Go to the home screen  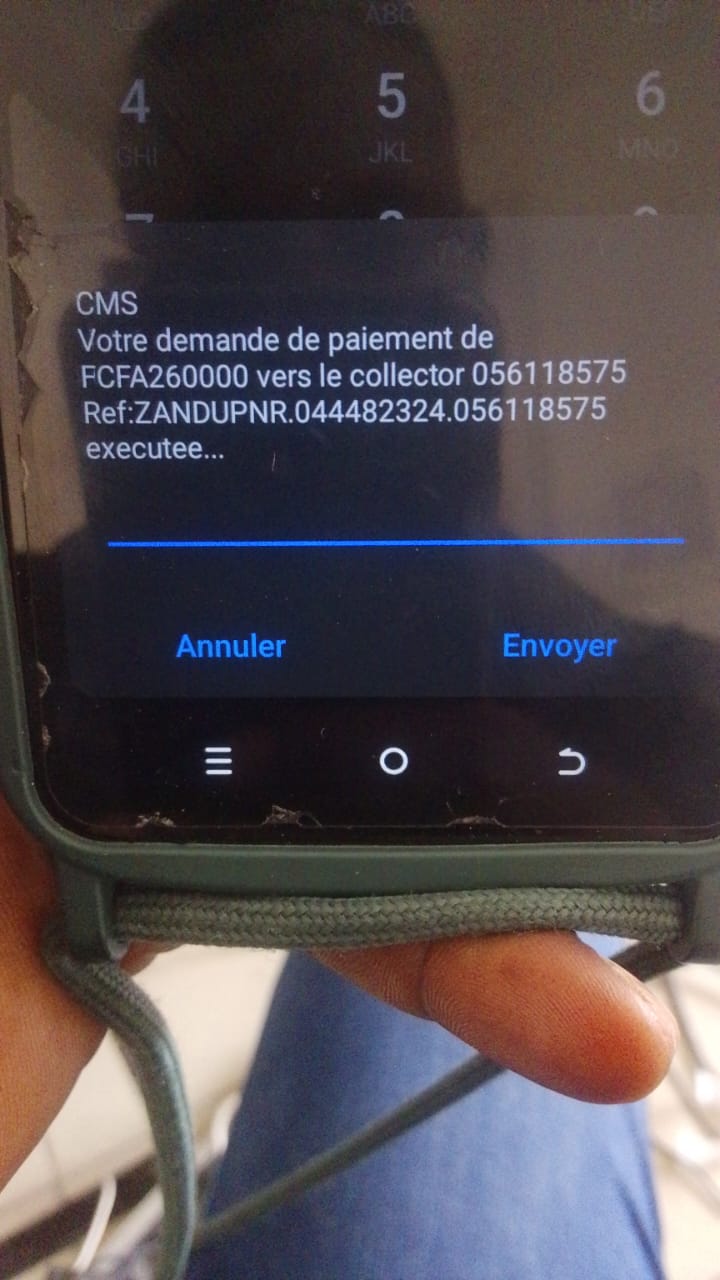[394, 762]
